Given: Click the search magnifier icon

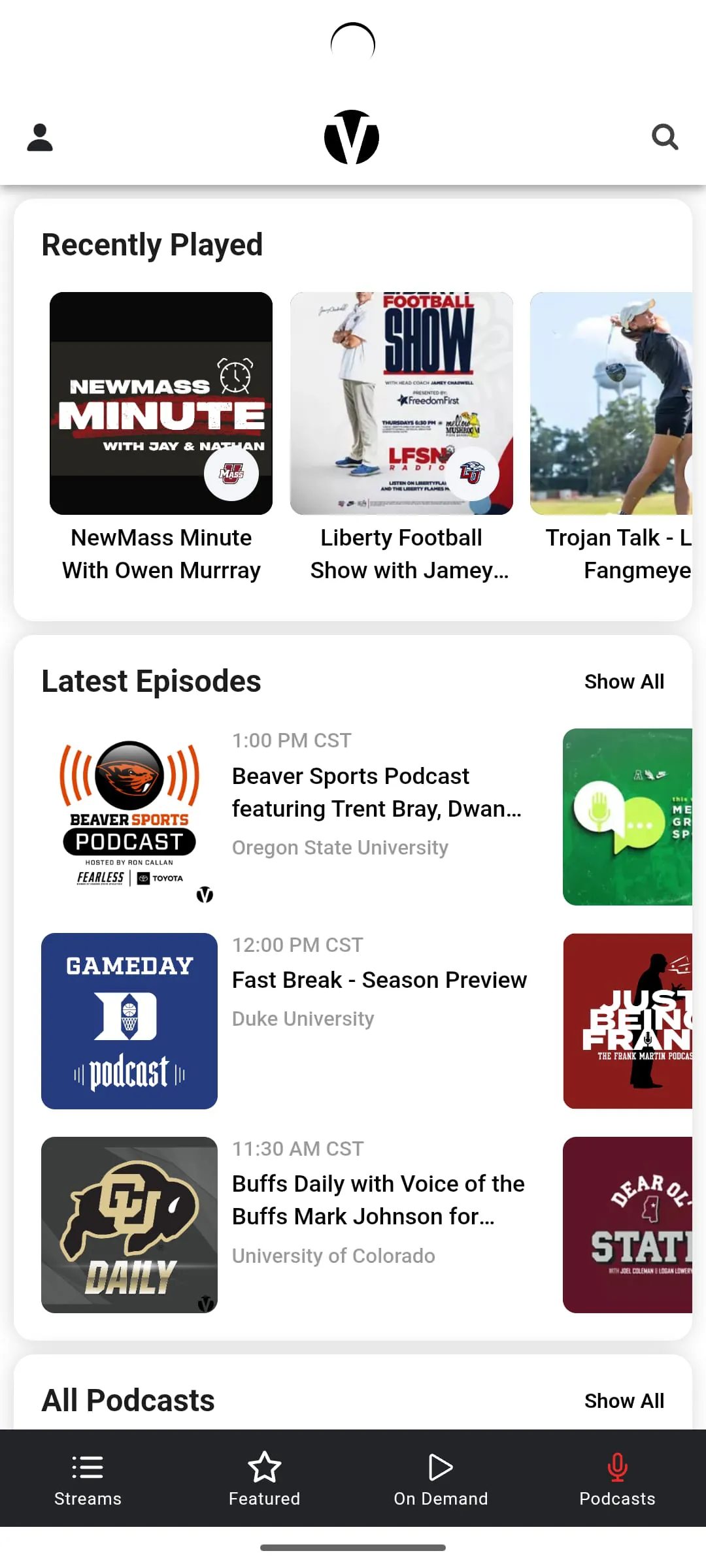Looking at the screenshot, I should pyautogui.click(x=665, y=137).
